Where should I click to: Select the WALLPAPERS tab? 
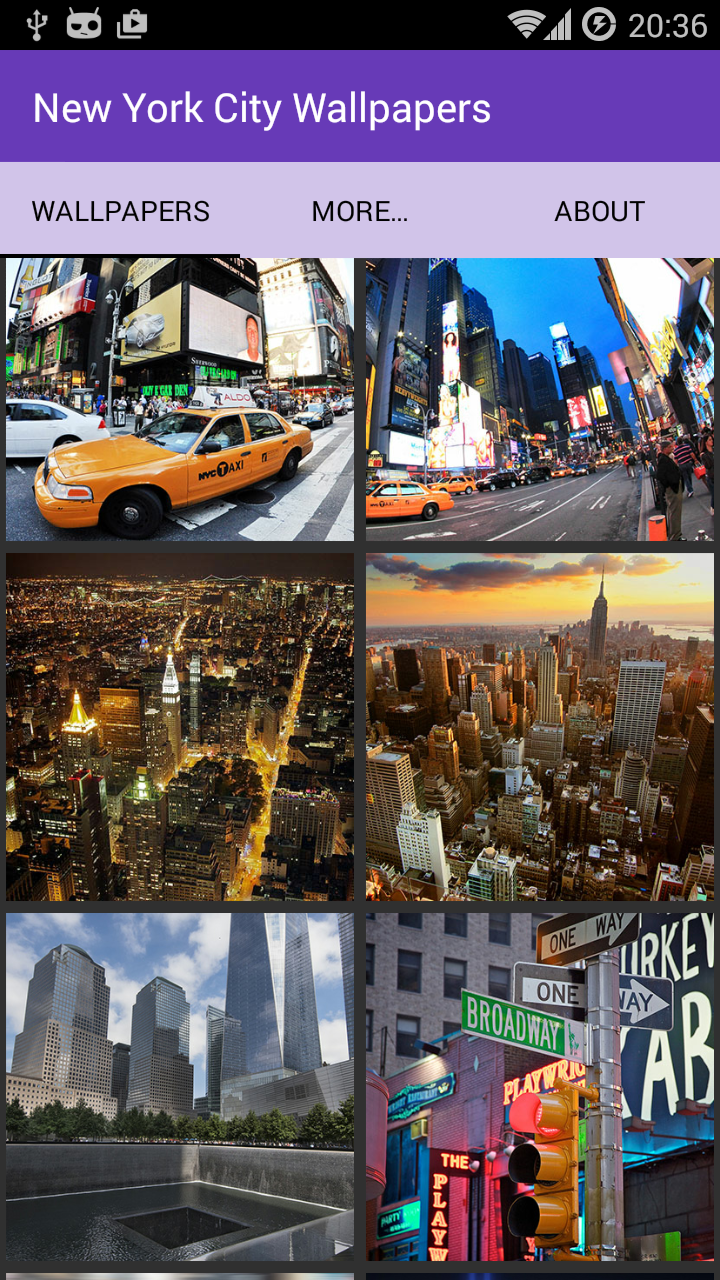pos(120,211)
